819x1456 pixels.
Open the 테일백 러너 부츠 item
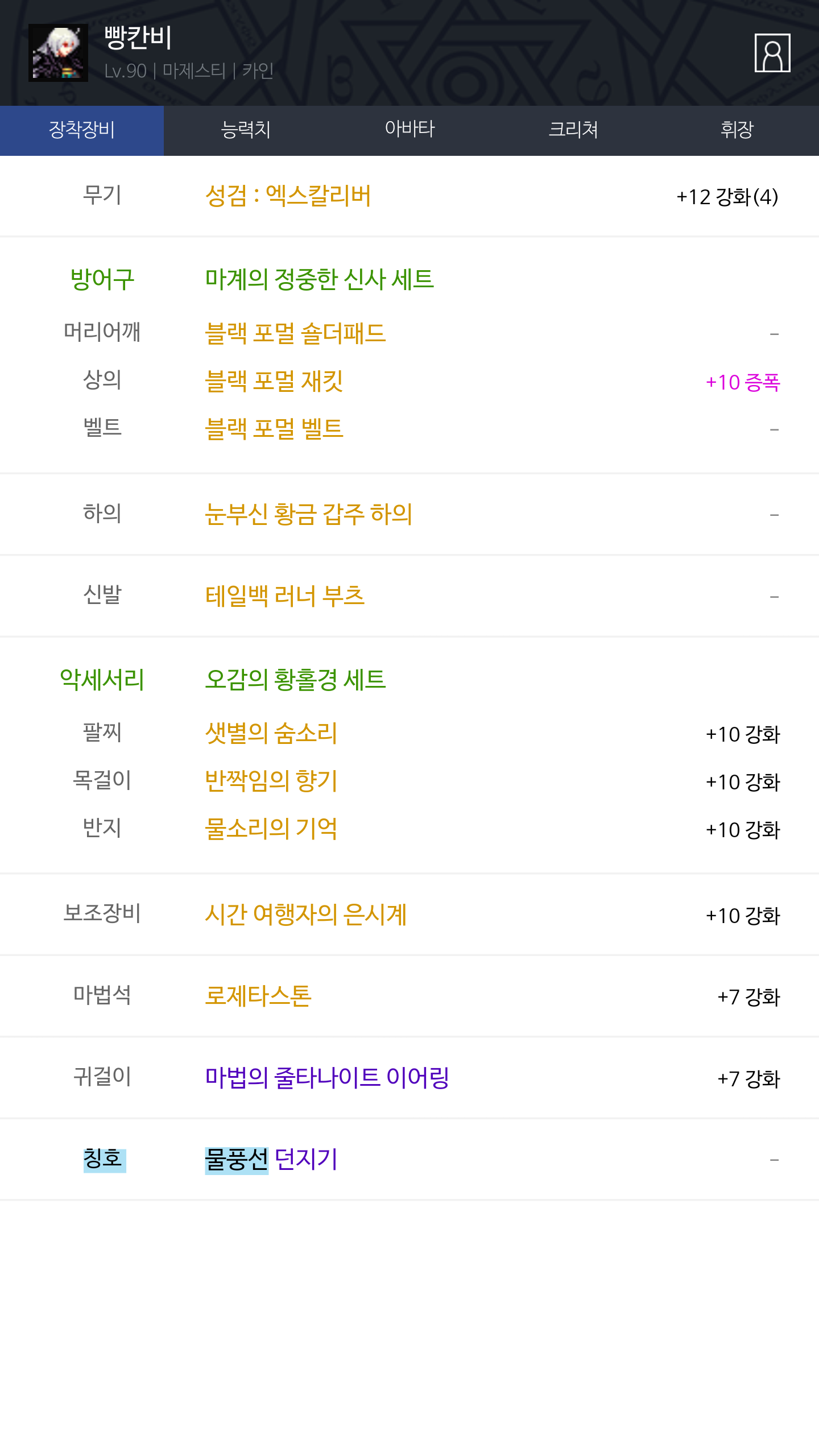[x=284, y=596]
